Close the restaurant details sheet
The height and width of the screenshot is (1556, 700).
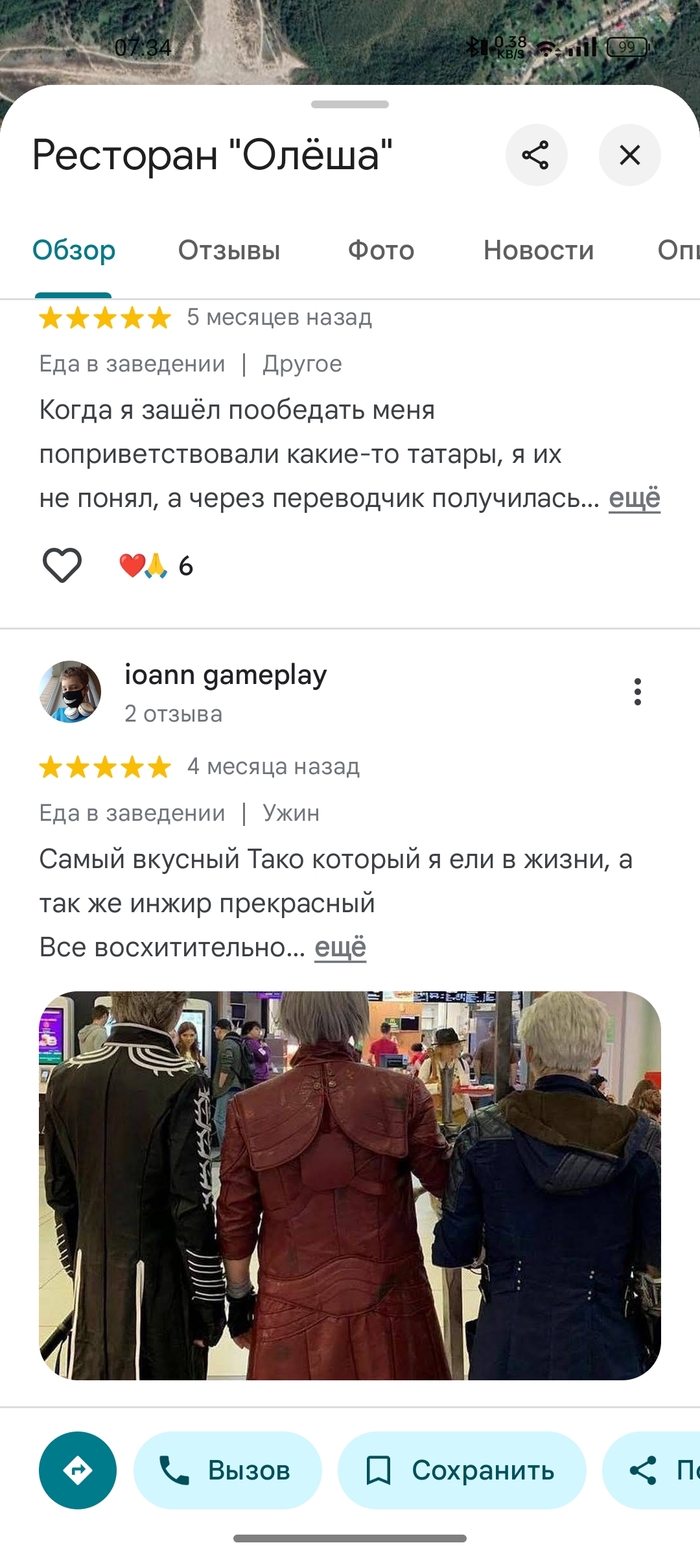point(629,155)
